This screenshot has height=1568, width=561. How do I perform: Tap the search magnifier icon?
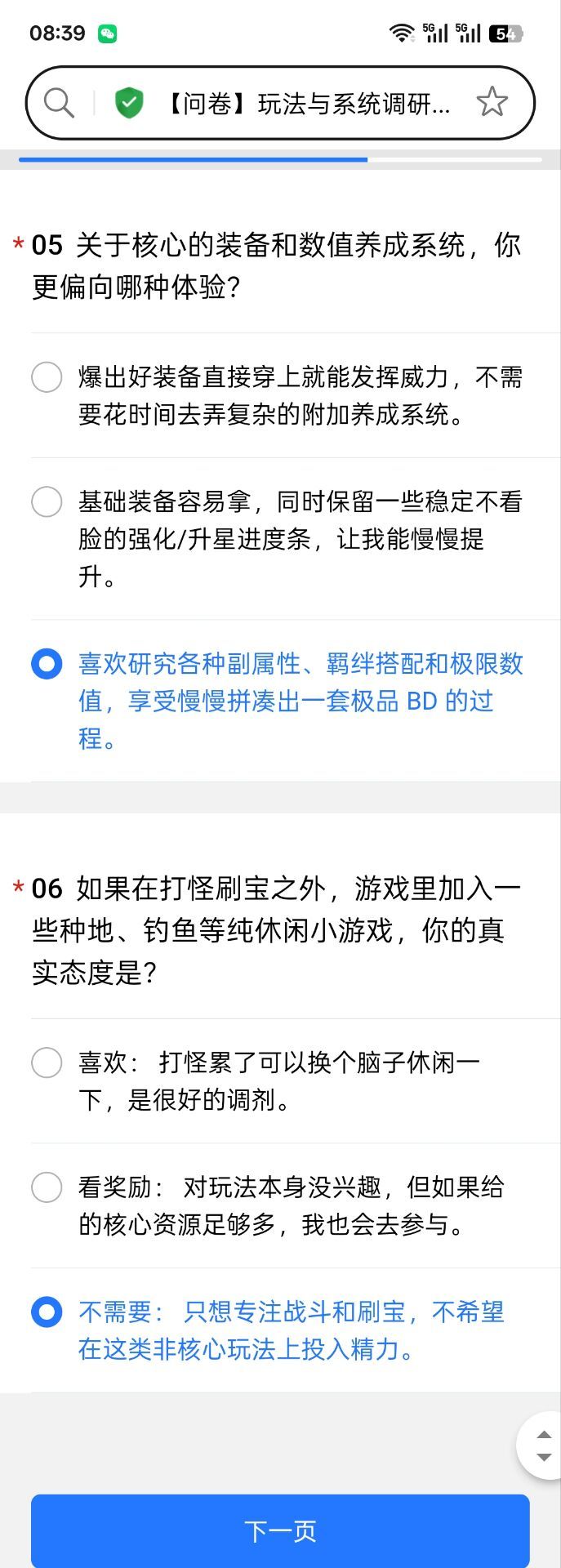tap(59, 104)
